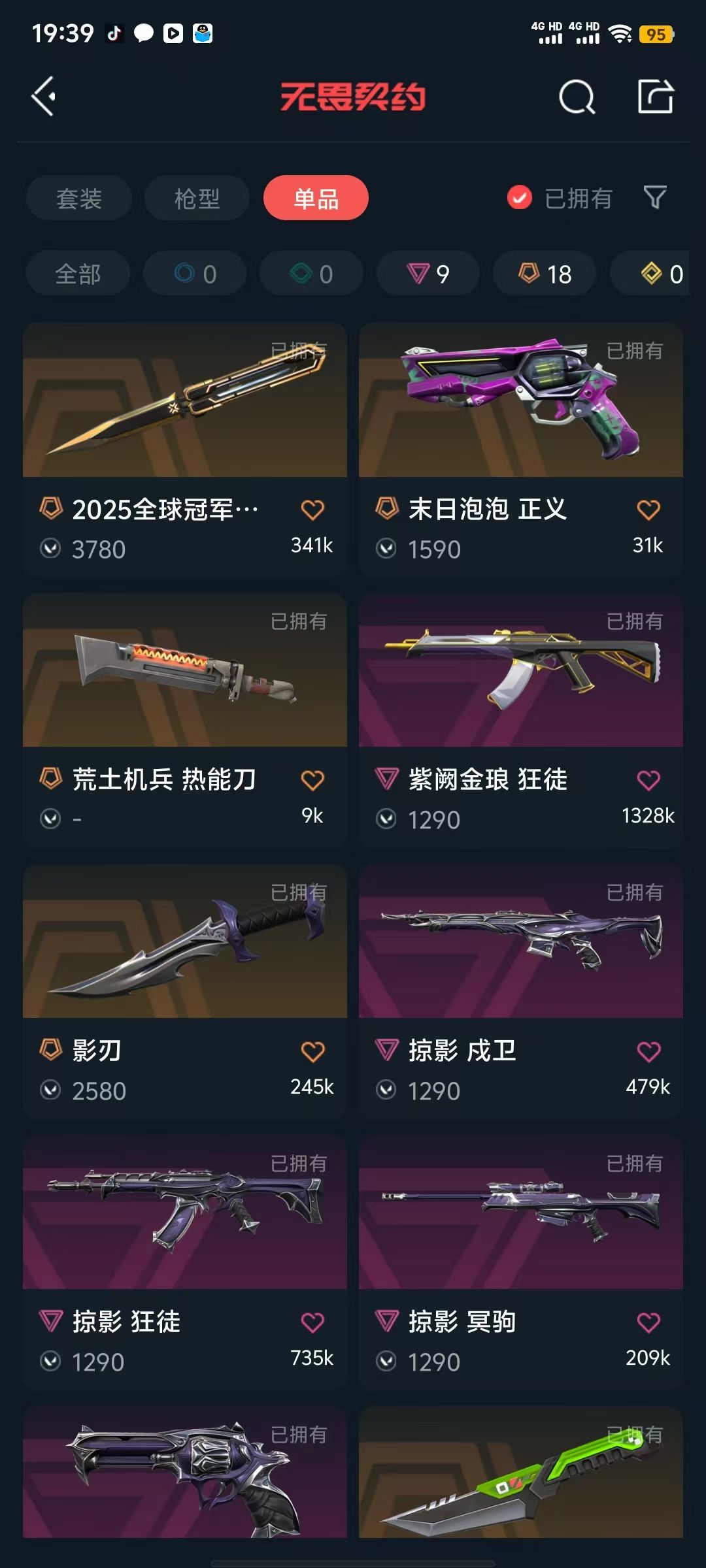Open the 荒土机兵 热能刀 card
Image resolution: width=706 pixels, height=1568 pixels.
185,720
